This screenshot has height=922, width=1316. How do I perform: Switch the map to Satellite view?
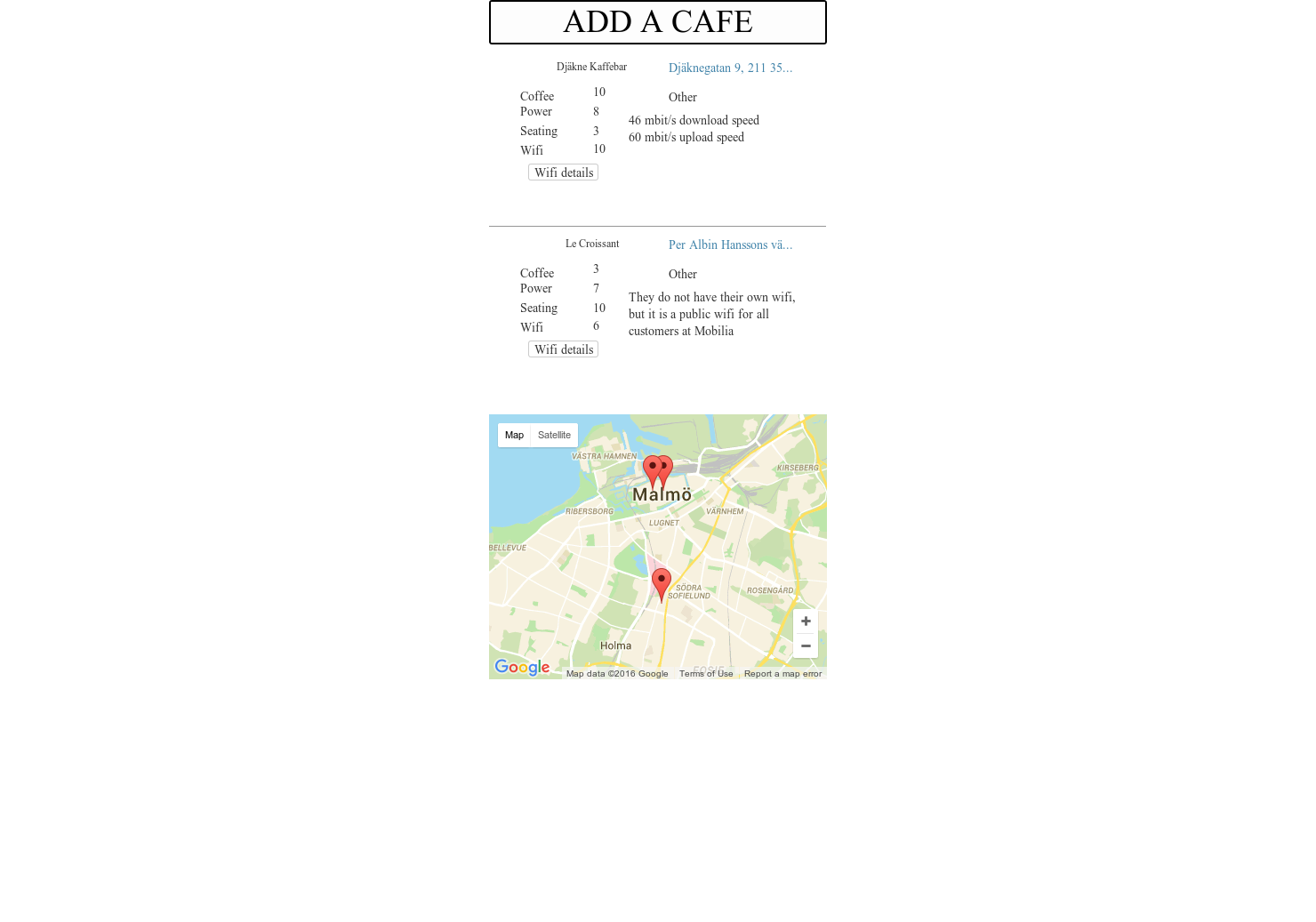coord(554,435)
